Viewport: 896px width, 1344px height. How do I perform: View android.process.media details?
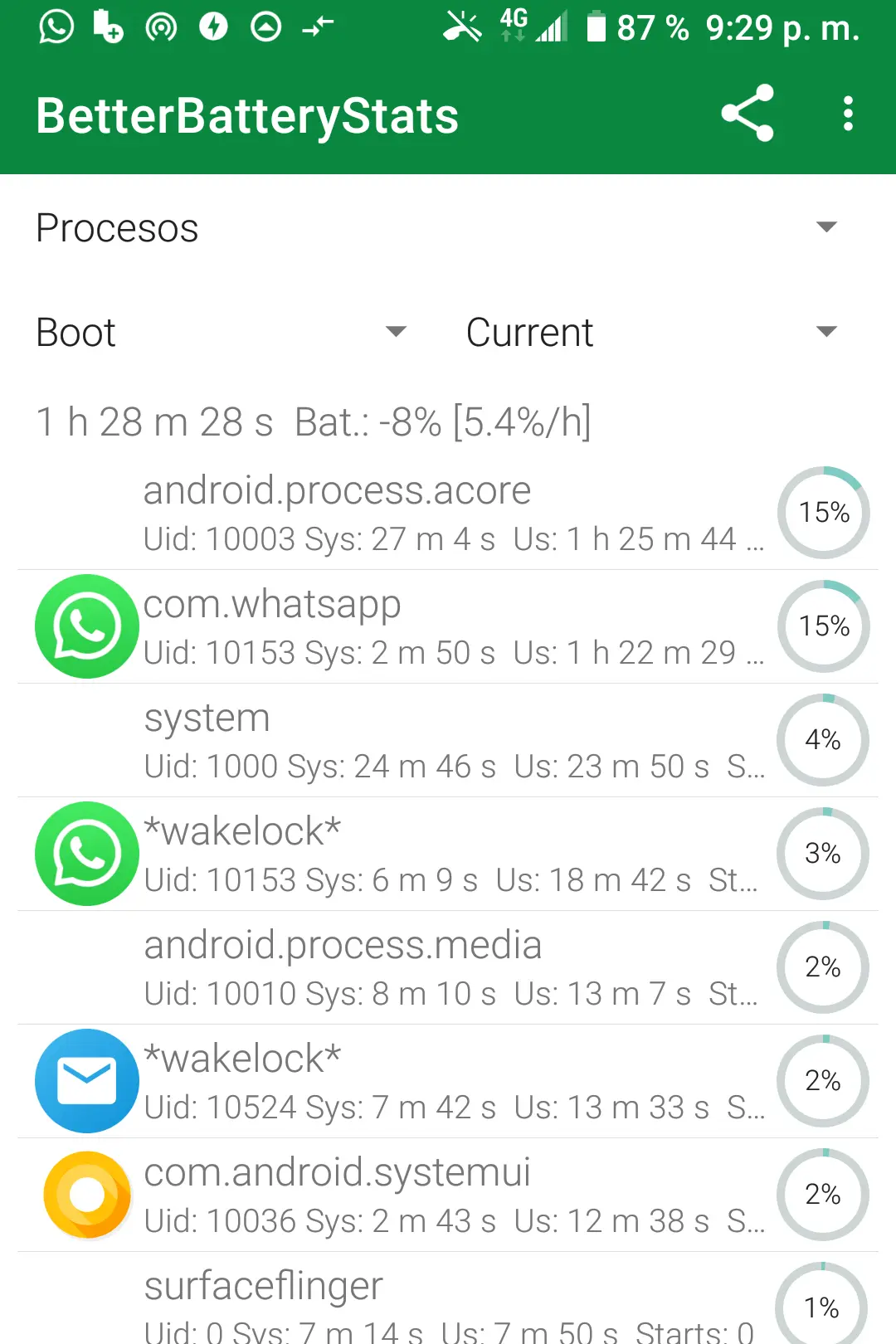(448, 967)
